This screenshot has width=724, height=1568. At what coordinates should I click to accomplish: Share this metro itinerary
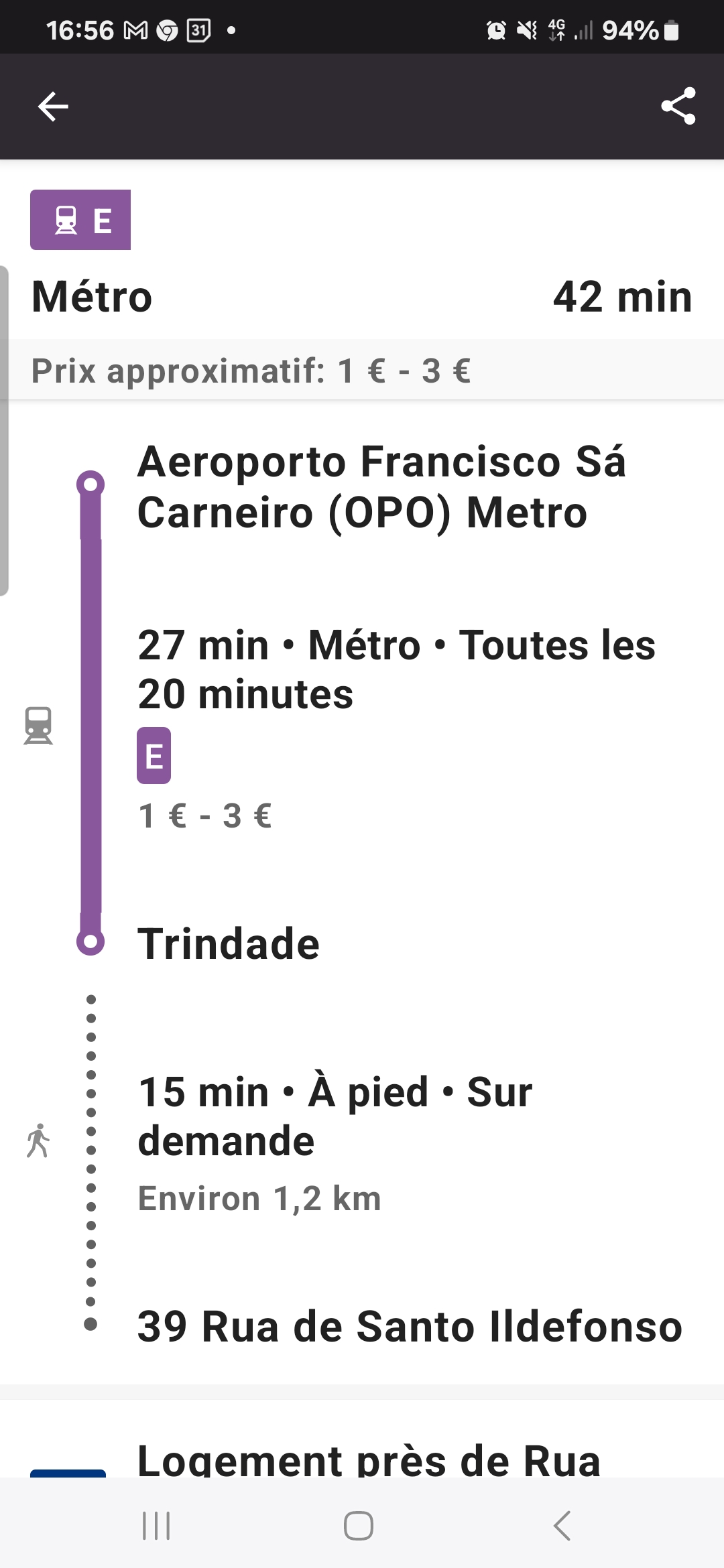[x=678, y=106]
